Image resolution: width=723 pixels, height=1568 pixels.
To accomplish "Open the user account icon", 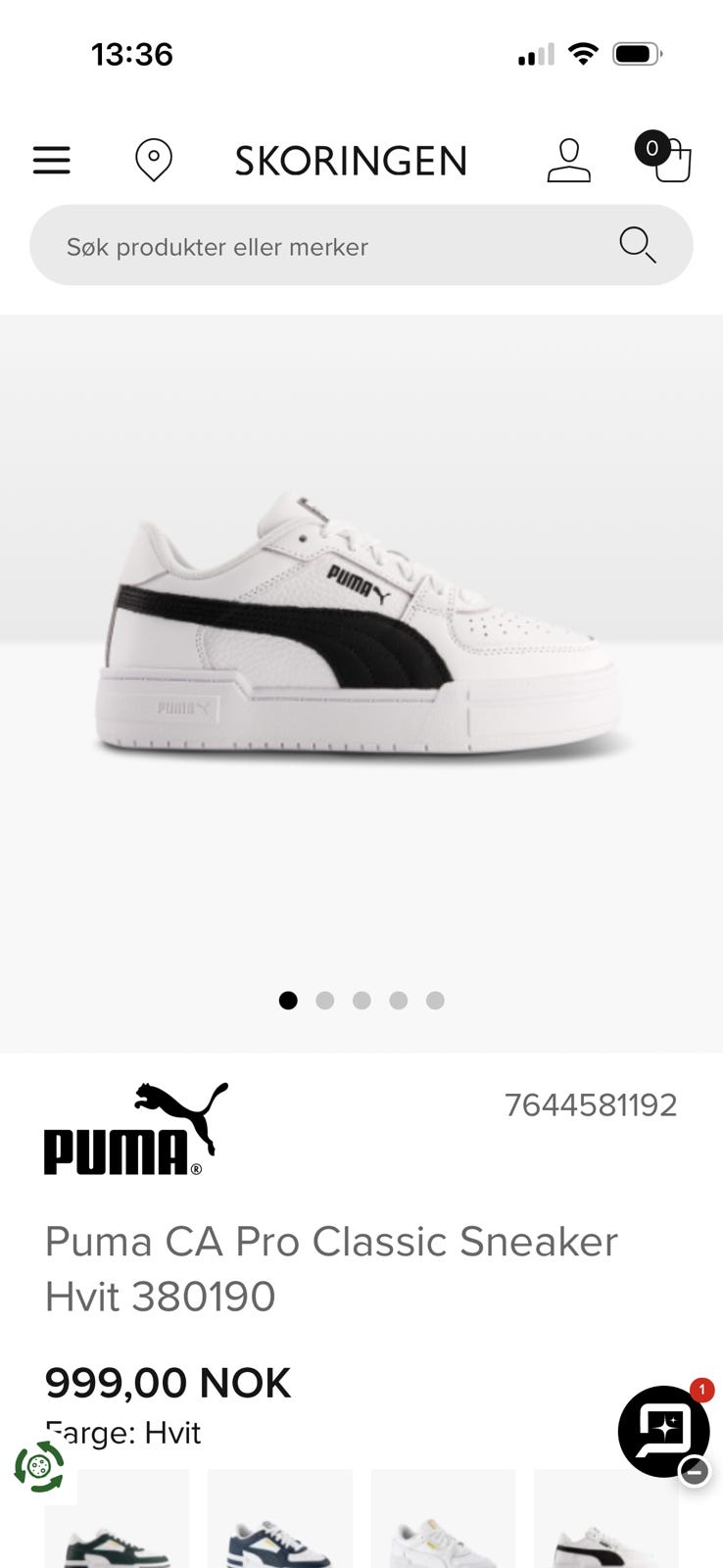I will pos(568,161).
